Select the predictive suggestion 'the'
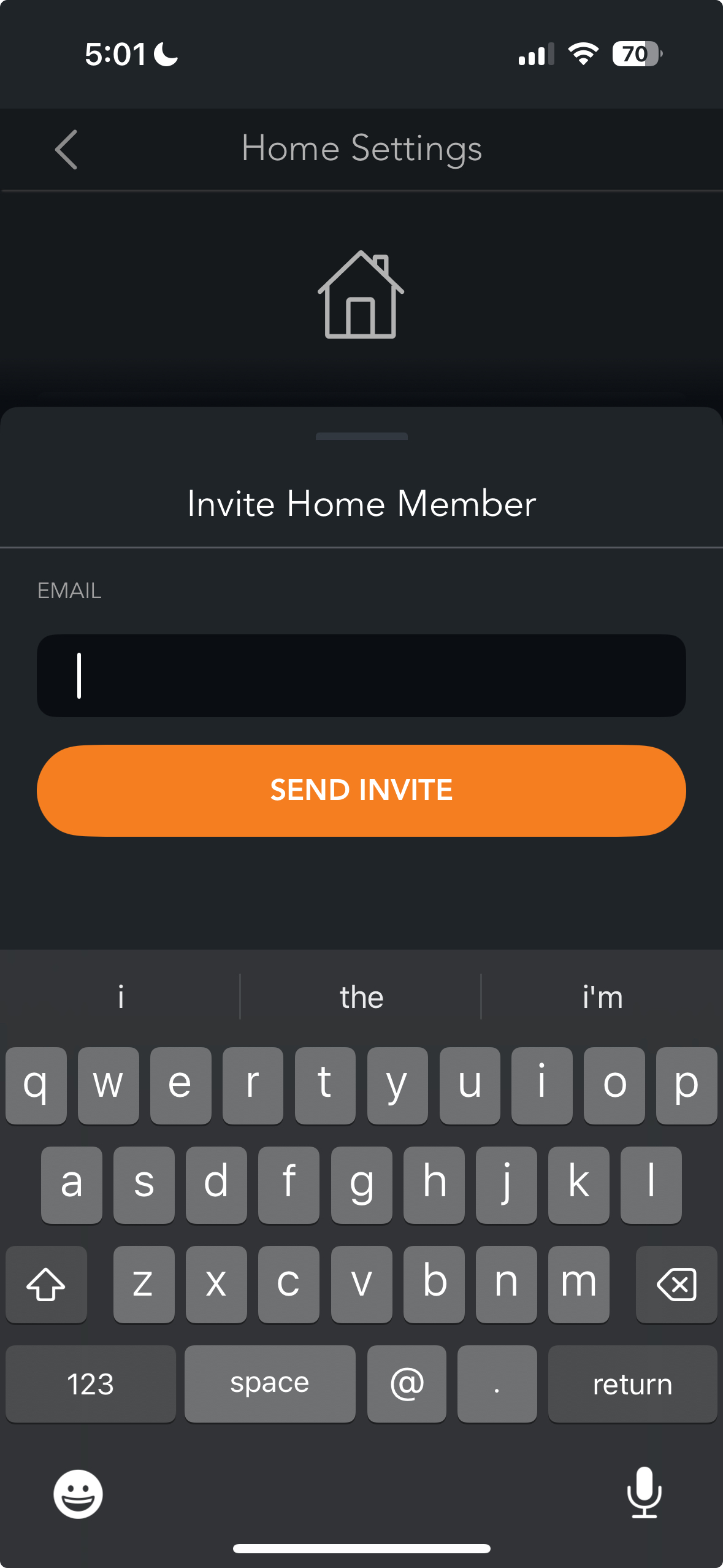The height and width of the screenshot is (1568, 723). tap(361, 997)
